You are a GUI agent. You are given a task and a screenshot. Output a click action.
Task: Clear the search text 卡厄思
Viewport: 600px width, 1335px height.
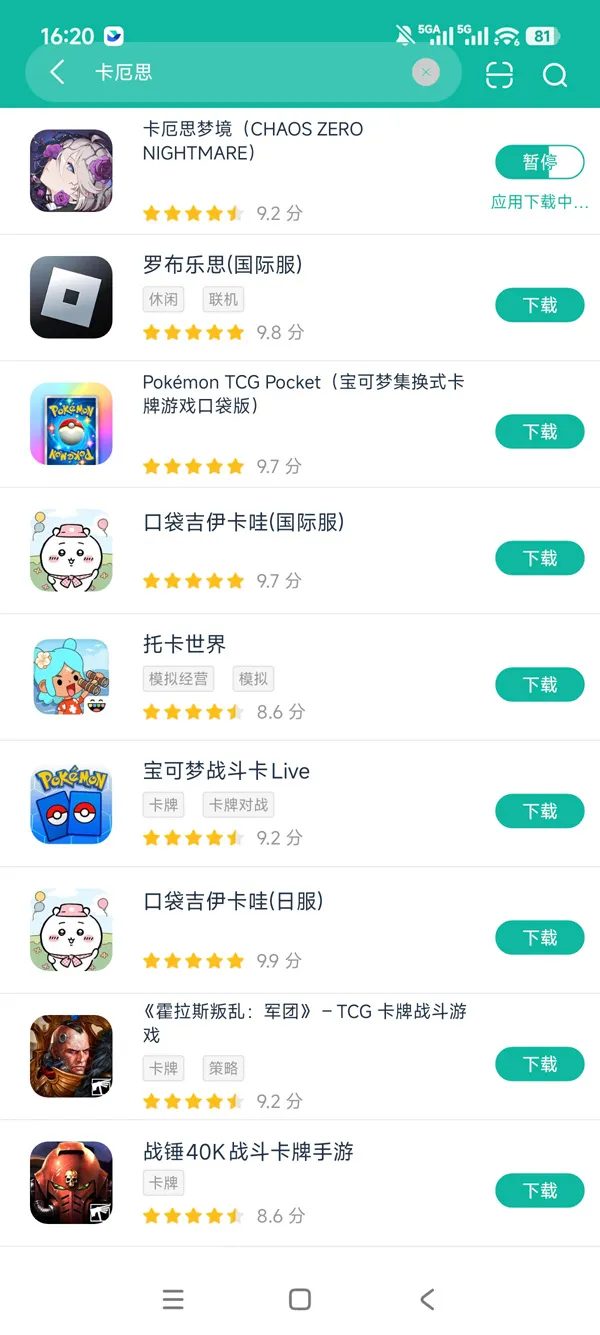[x=426, y=72]
